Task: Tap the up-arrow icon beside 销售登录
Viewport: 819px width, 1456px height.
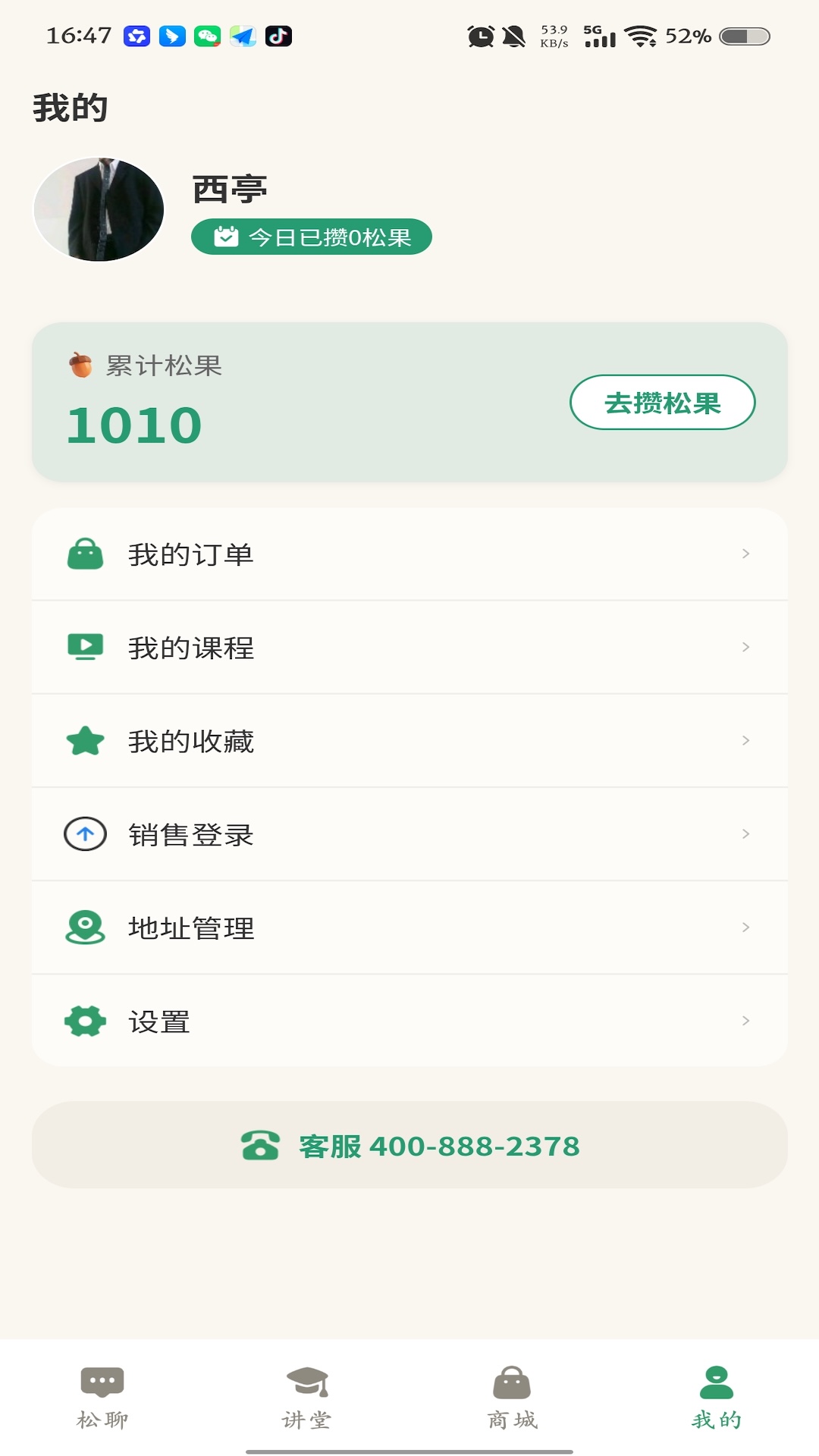Action: pos(86,834)
